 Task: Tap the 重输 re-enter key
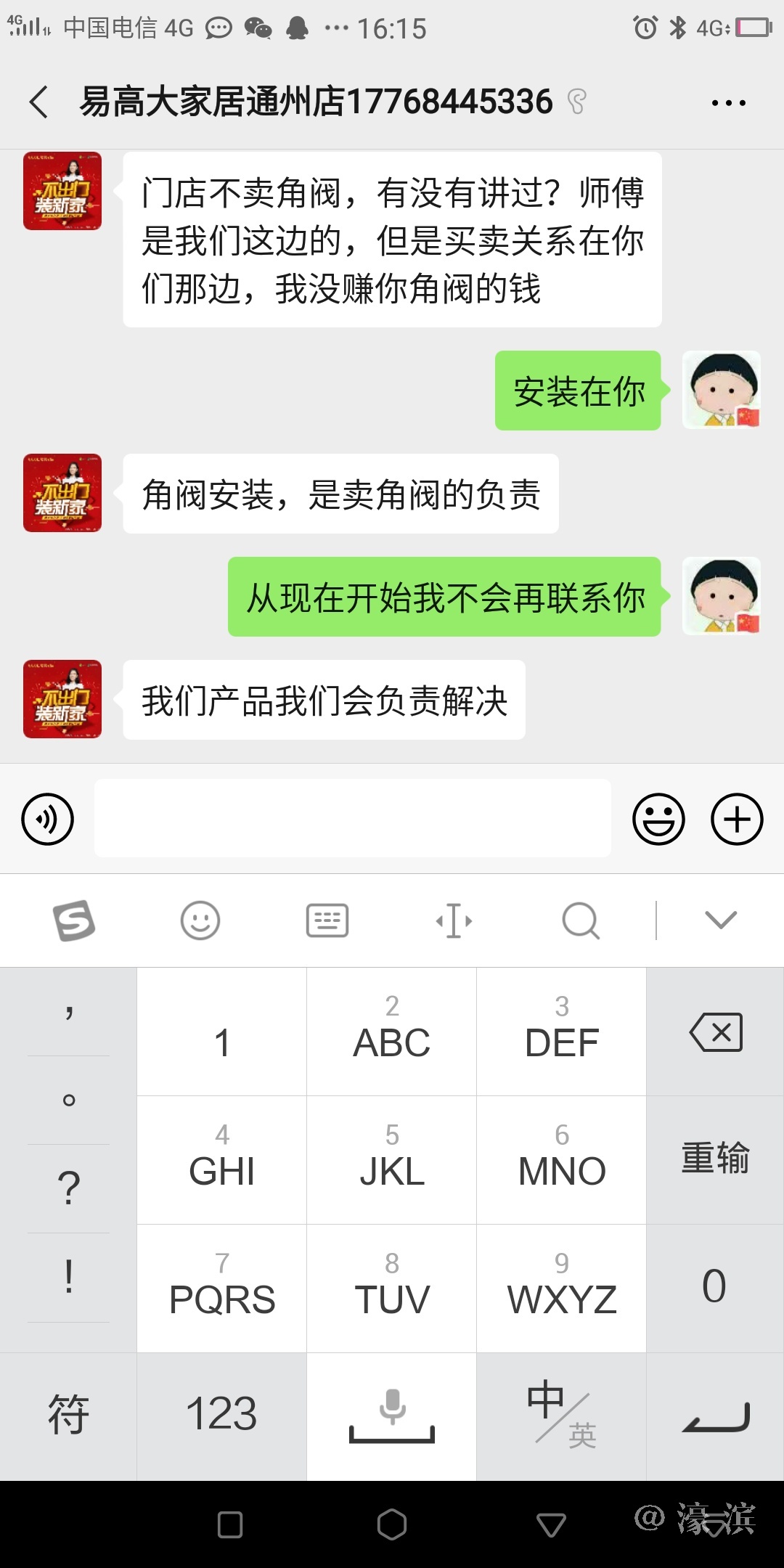(715, 1159)
